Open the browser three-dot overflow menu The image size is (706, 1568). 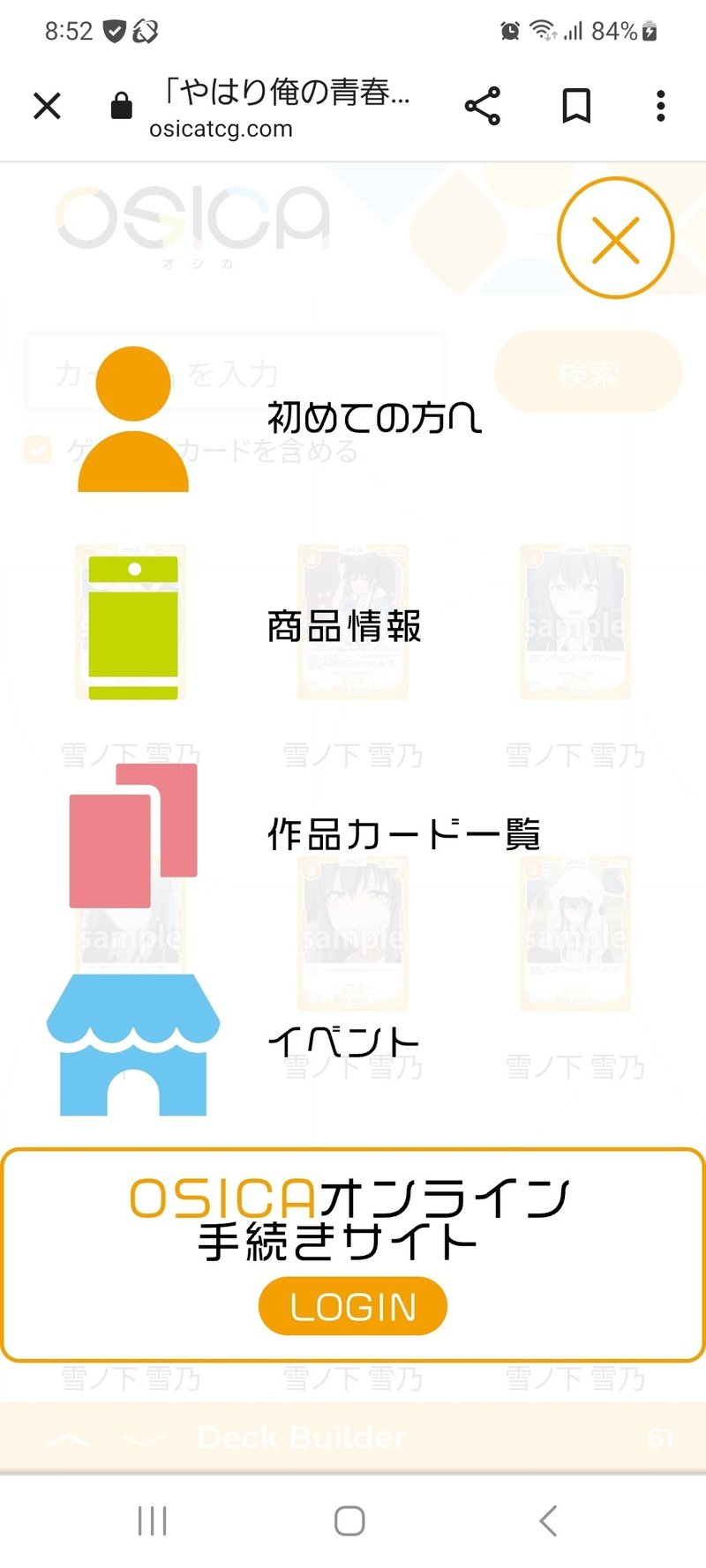[x=660, y=104]
